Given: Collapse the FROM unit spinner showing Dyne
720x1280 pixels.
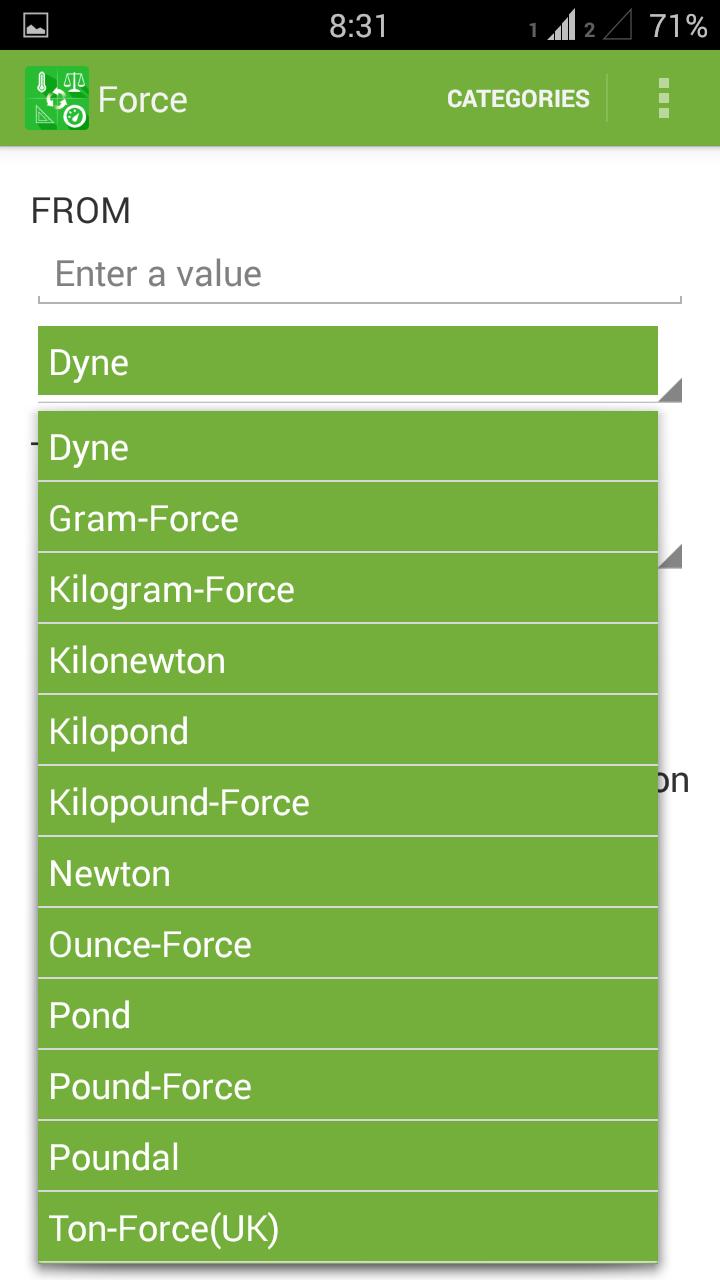Looking at the screenshot, I should coord(347,362).
